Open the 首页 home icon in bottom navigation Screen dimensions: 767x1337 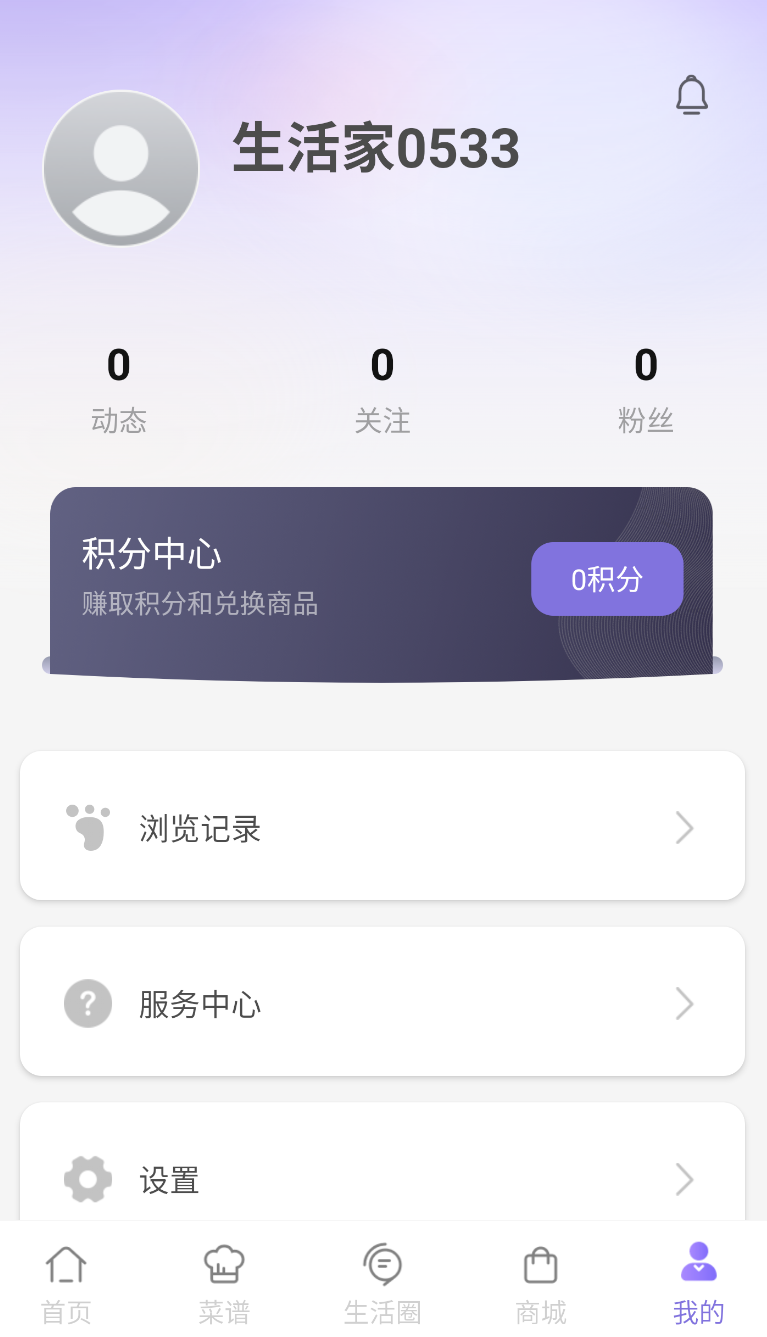coord(65,1263)
